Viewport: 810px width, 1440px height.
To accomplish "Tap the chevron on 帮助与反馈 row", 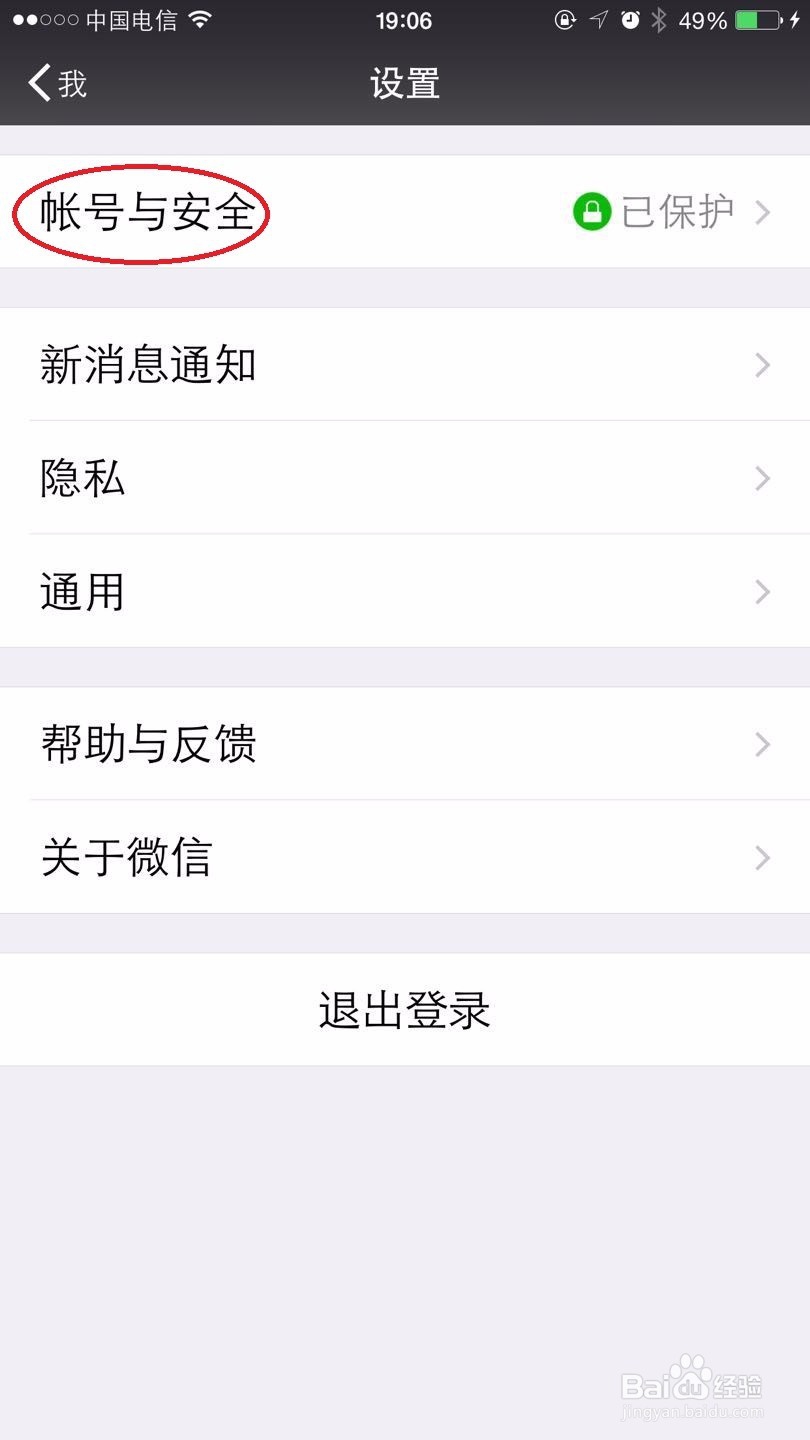I will (761, 745).
